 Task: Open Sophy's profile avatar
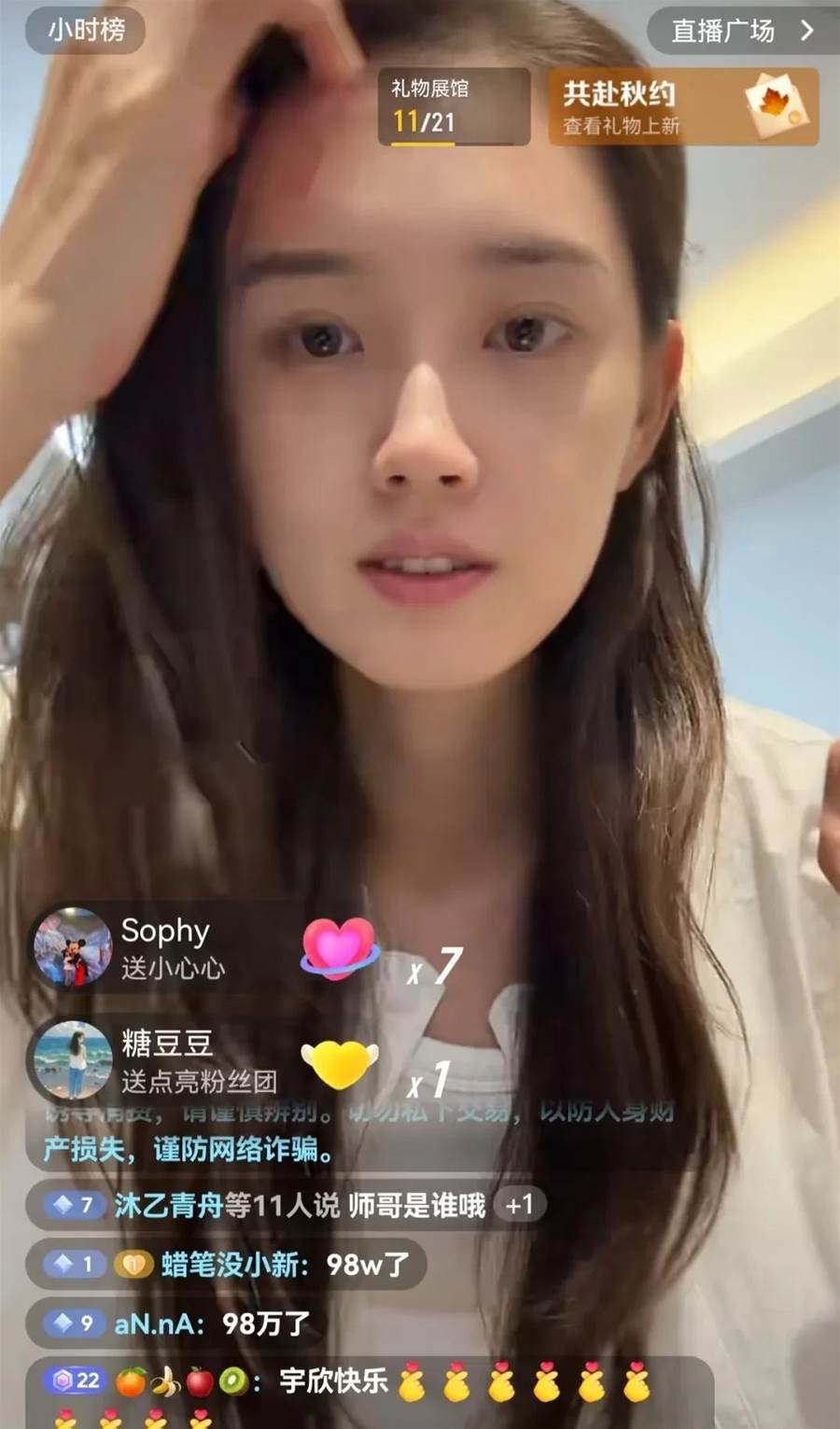[73, 946]
